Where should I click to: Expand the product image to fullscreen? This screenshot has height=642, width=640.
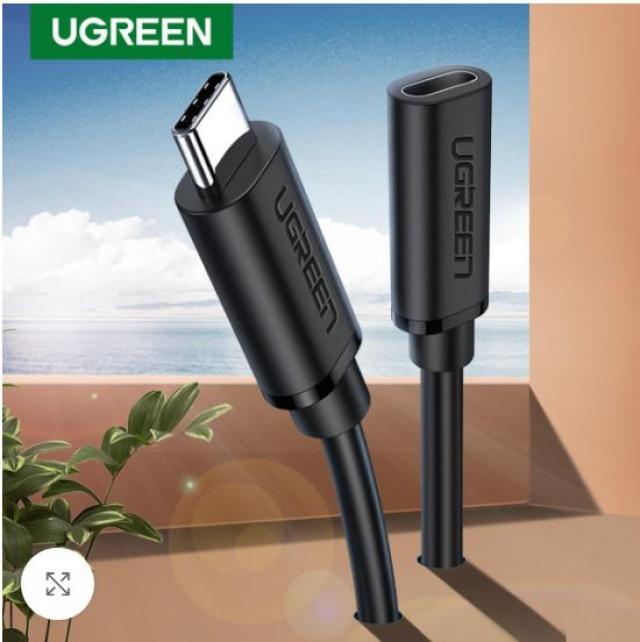click(x=58, y=584)
